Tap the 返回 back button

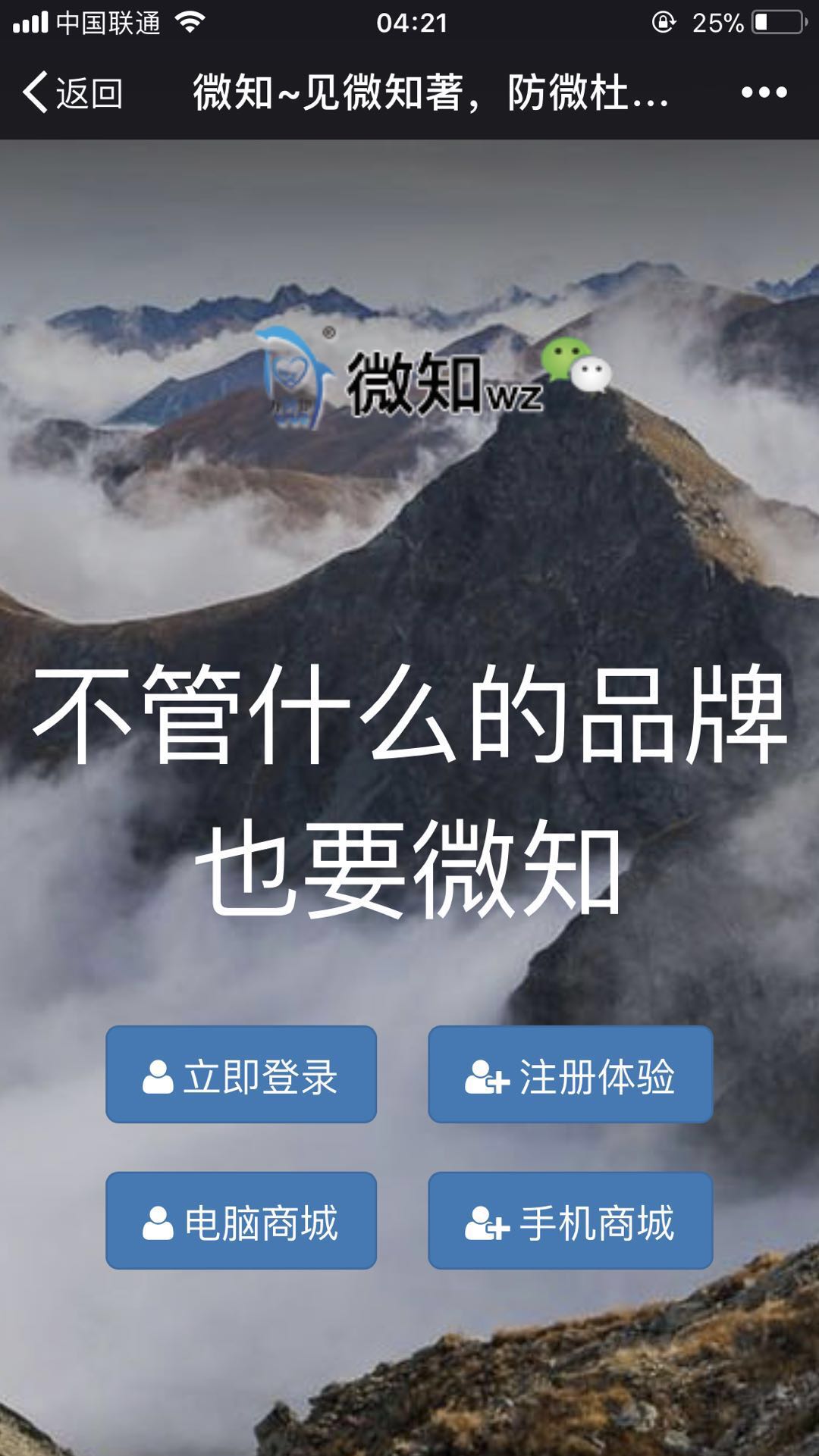(x=73, y=92)
